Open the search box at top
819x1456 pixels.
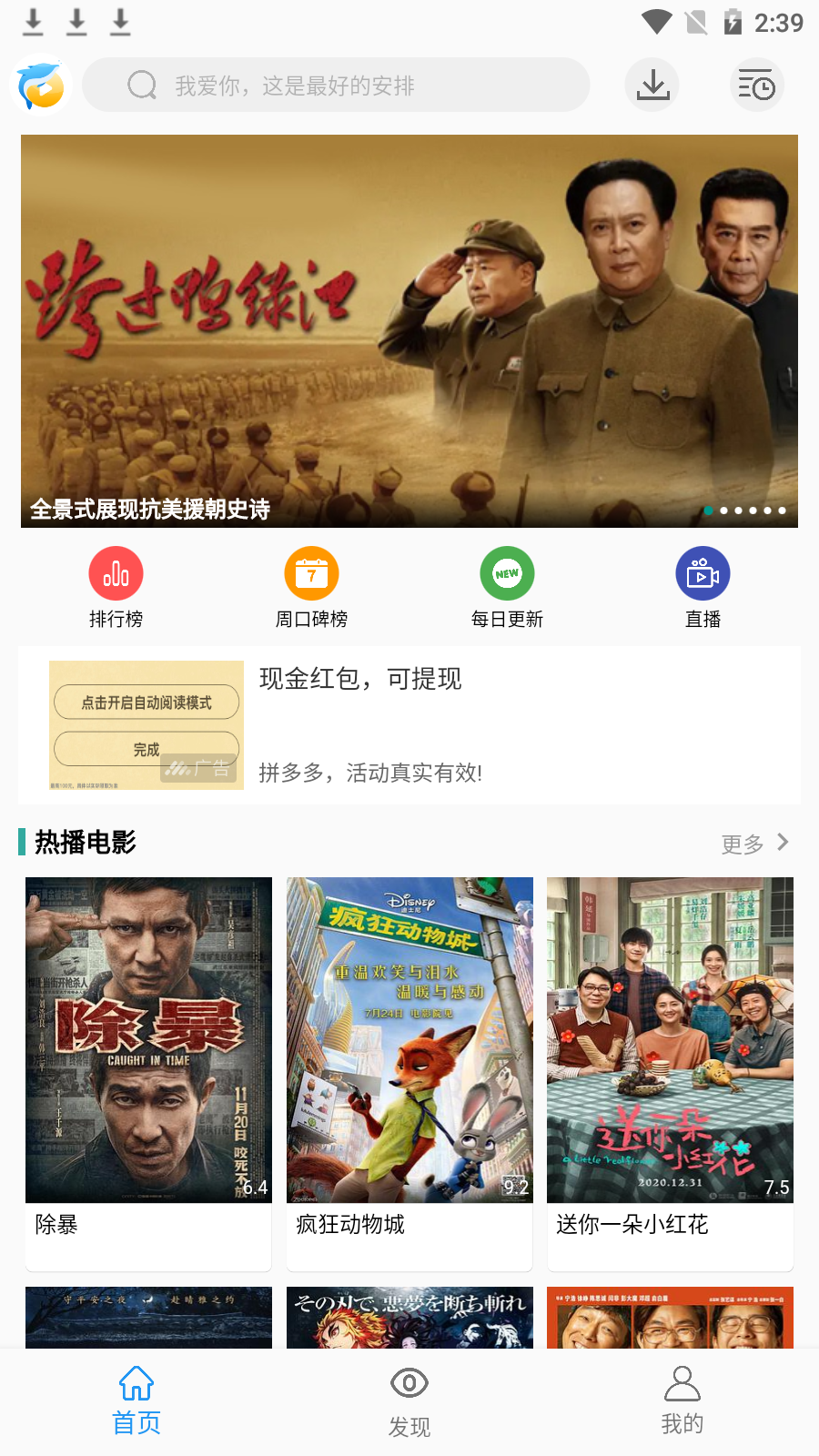coord(335,86)
